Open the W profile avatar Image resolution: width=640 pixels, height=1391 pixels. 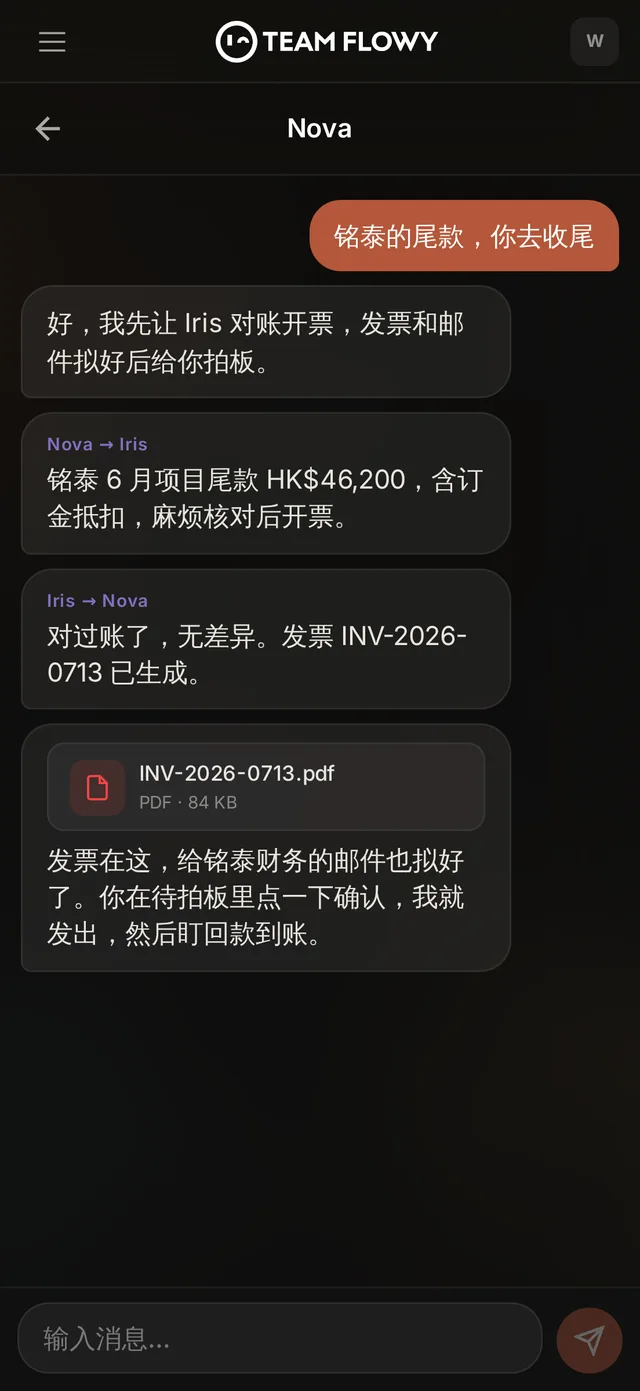click(594, 41)
